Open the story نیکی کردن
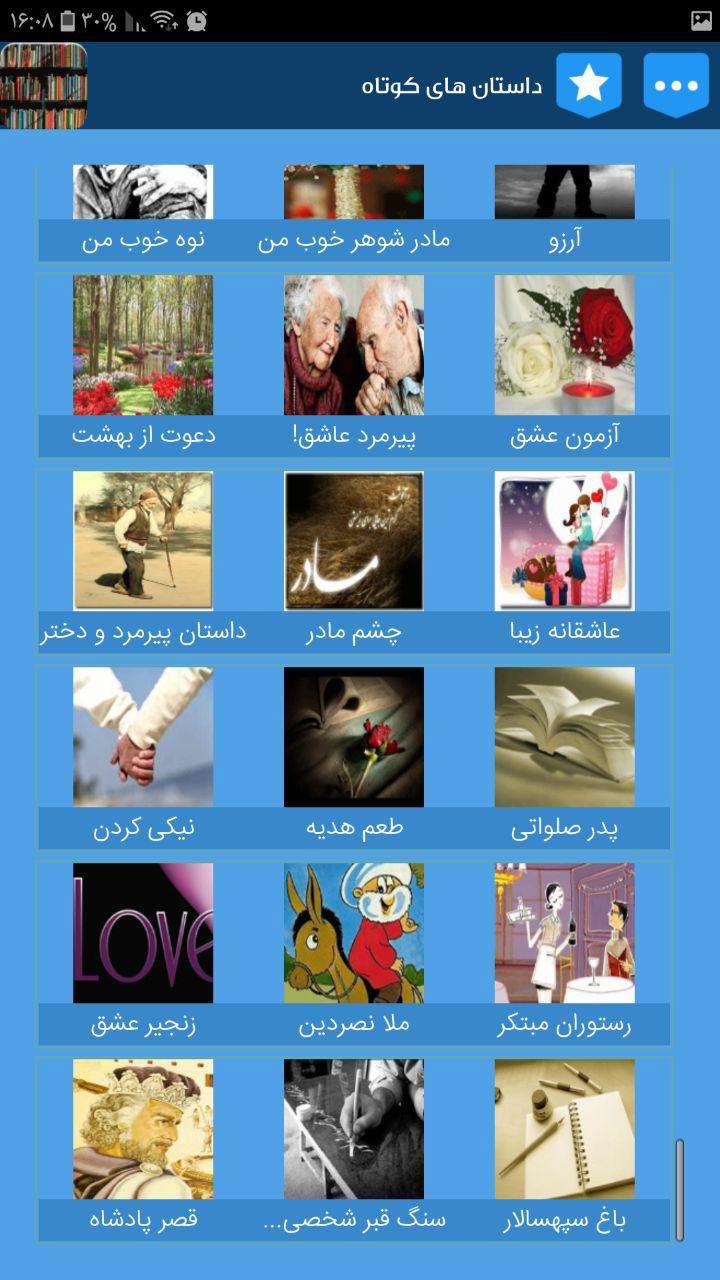Image resolution: width=720 pixels, height=1280 pixels. point(143,757)
